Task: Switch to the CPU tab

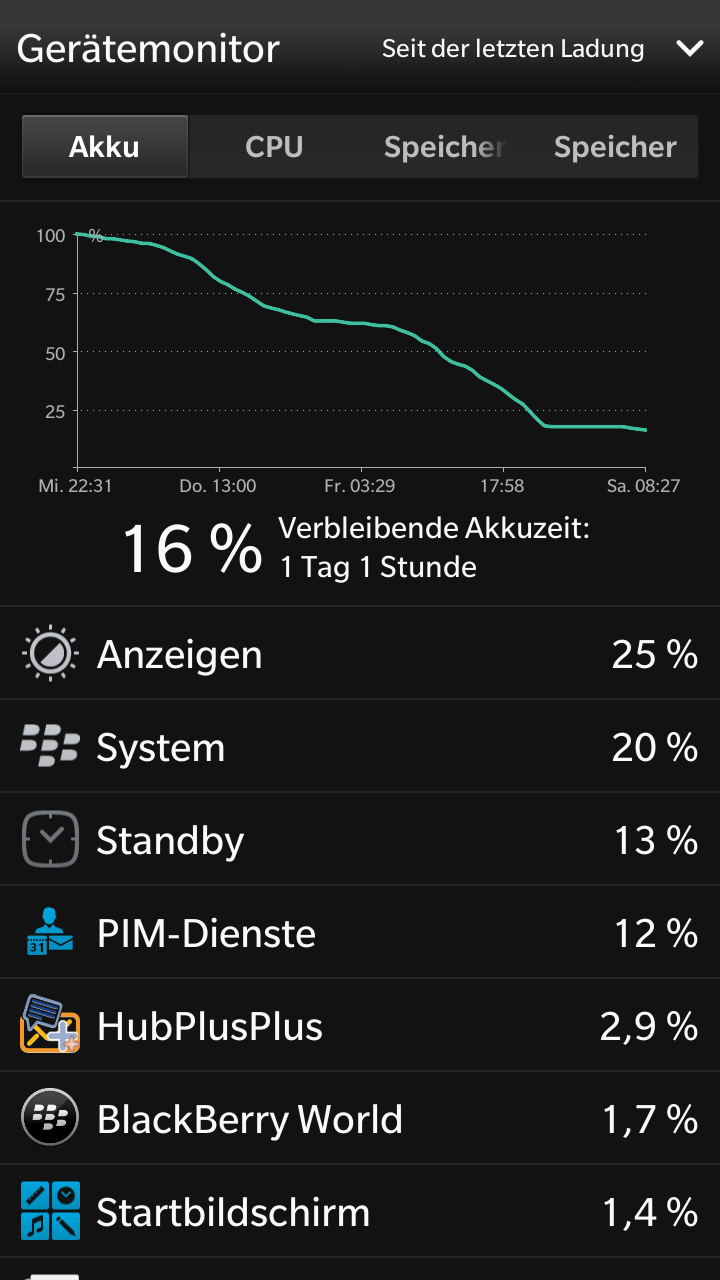Action: click(x=274, y=147)
